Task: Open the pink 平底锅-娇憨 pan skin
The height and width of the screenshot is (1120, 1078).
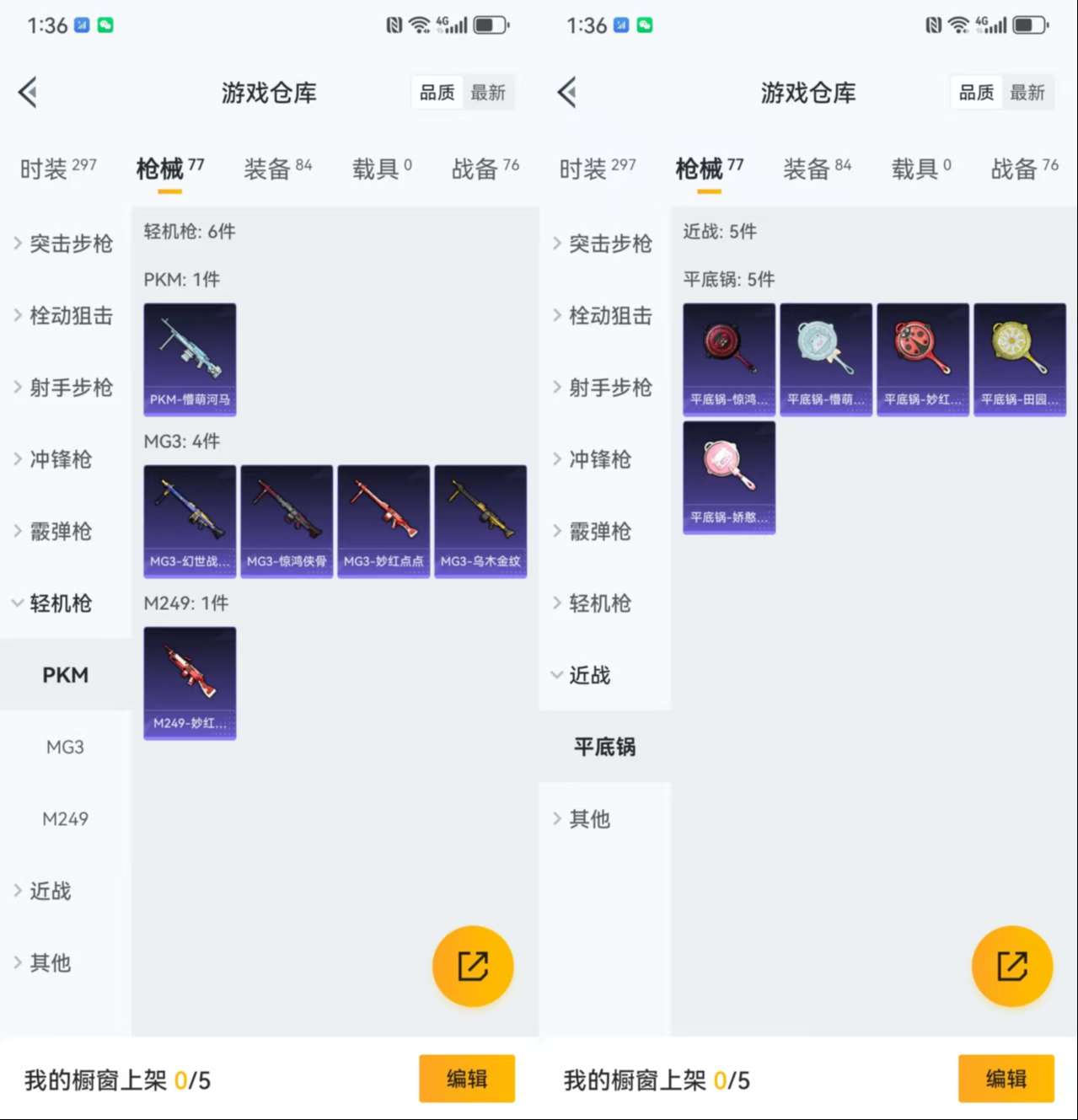Action: coord(729,477)
